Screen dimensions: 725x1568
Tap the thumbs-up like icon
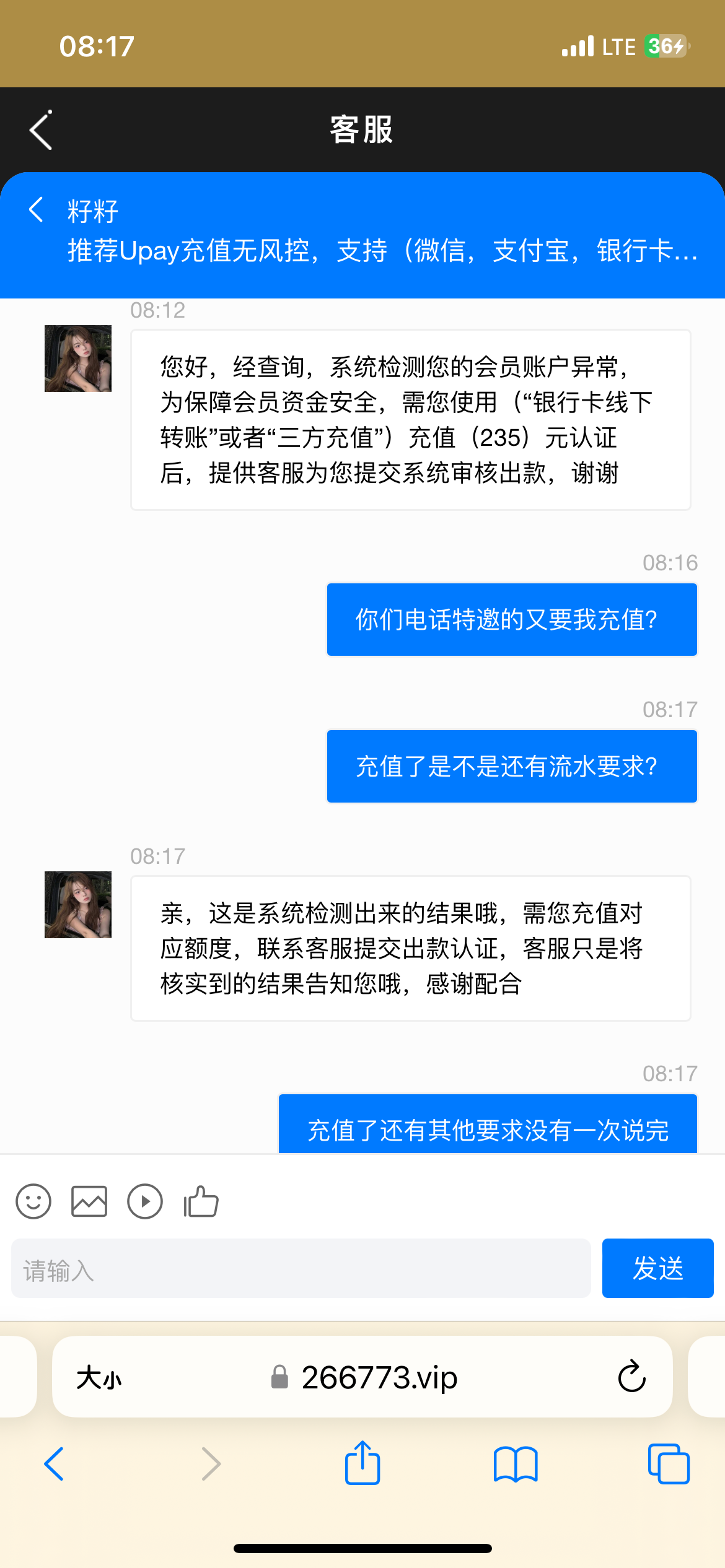coord(200,1201)
